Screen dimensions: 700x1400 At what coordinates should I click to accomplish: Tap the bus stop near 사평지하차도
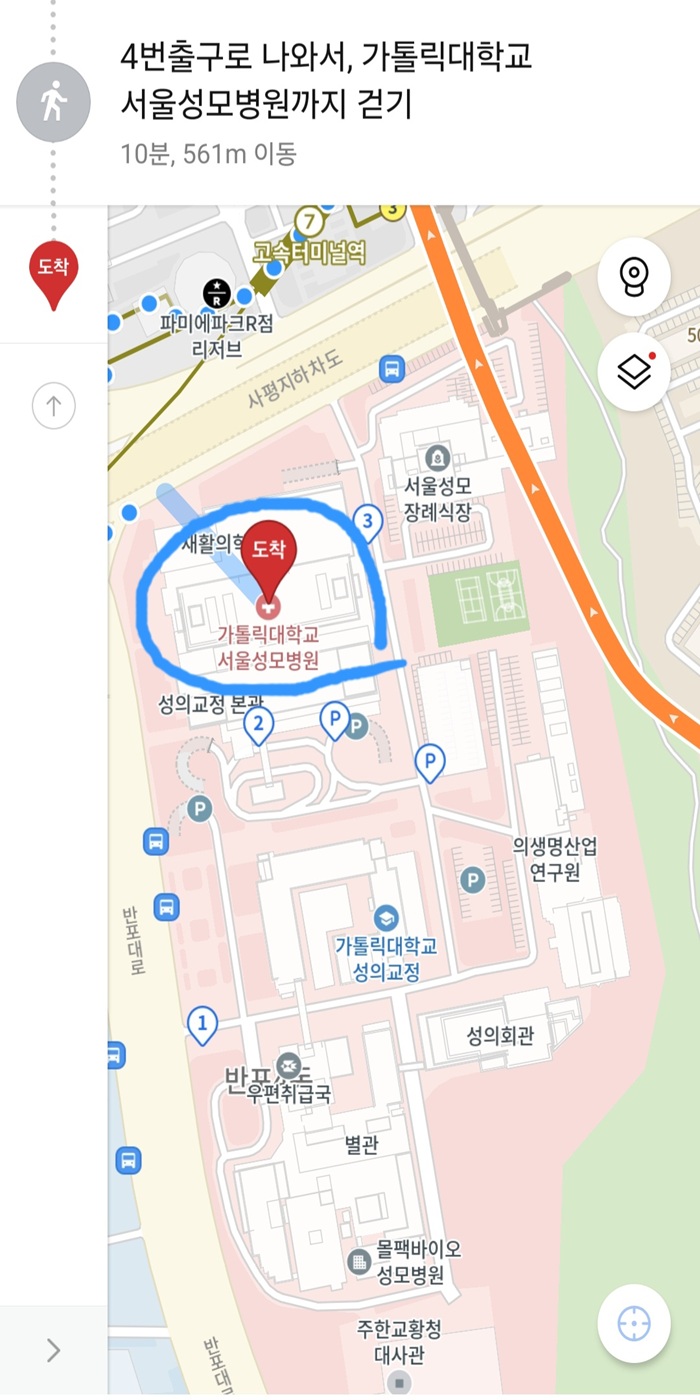coord(392,370)
